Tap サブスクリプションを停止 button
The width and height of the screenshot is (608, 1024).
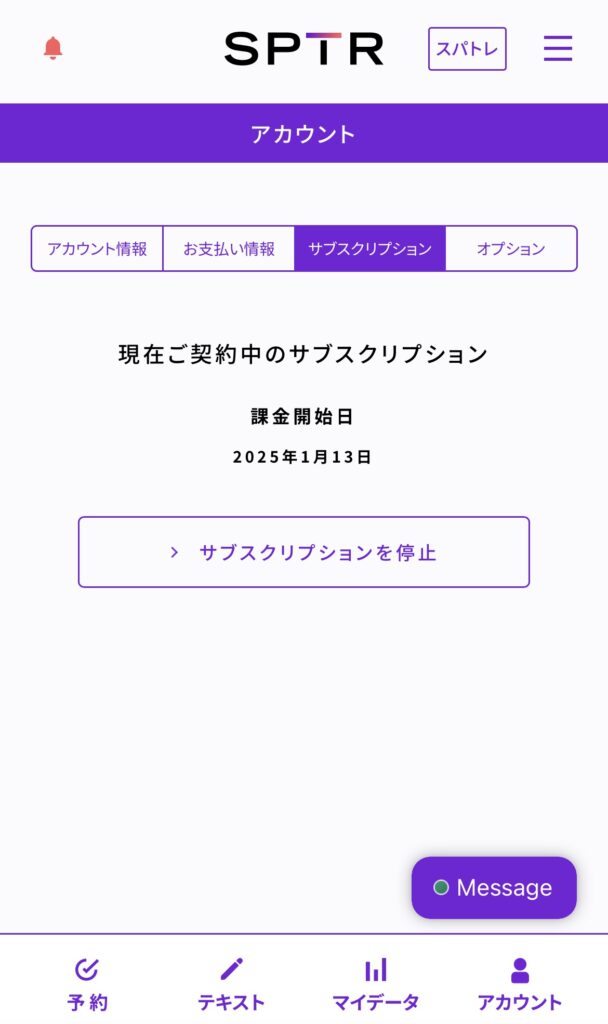pos(304,552)
